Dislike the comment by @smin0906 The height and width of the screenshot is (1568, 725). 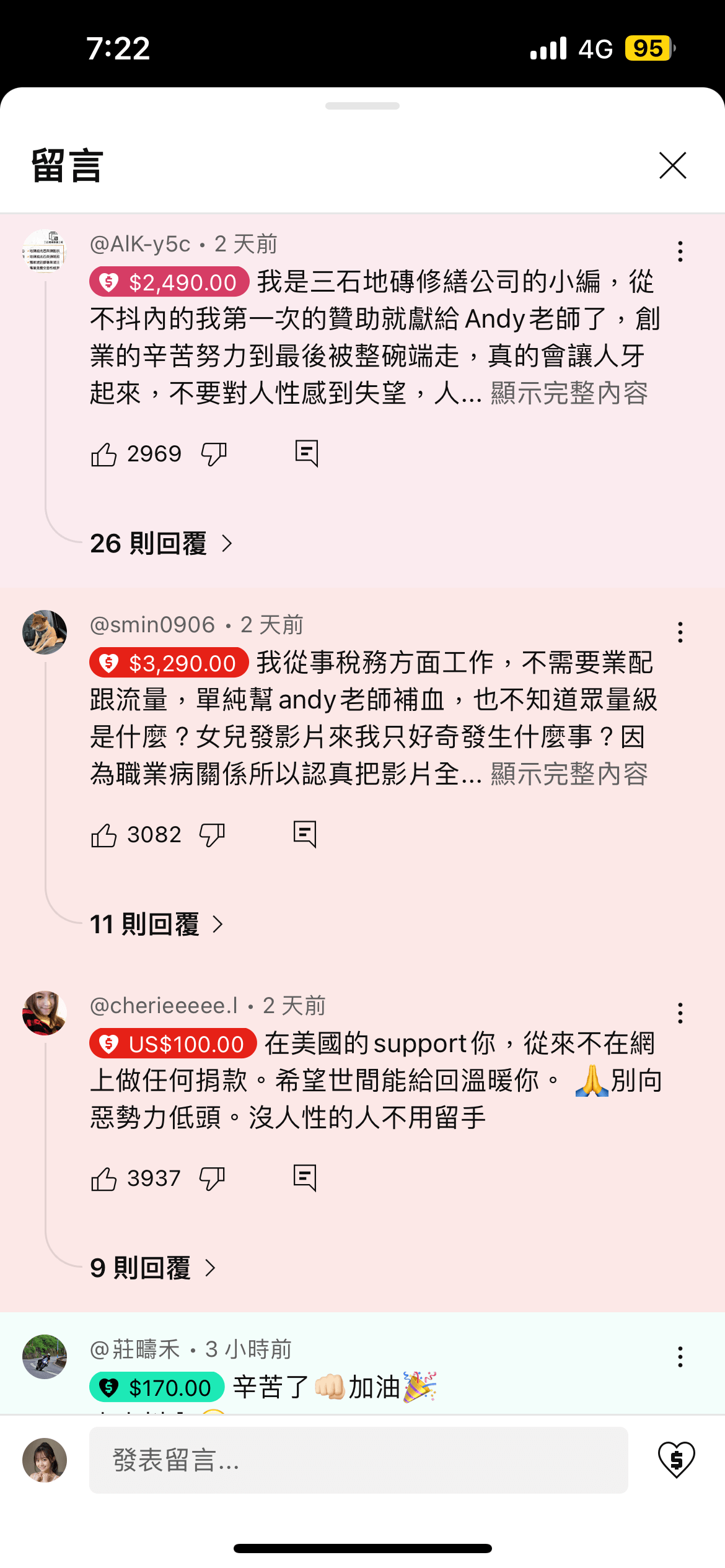212,835
